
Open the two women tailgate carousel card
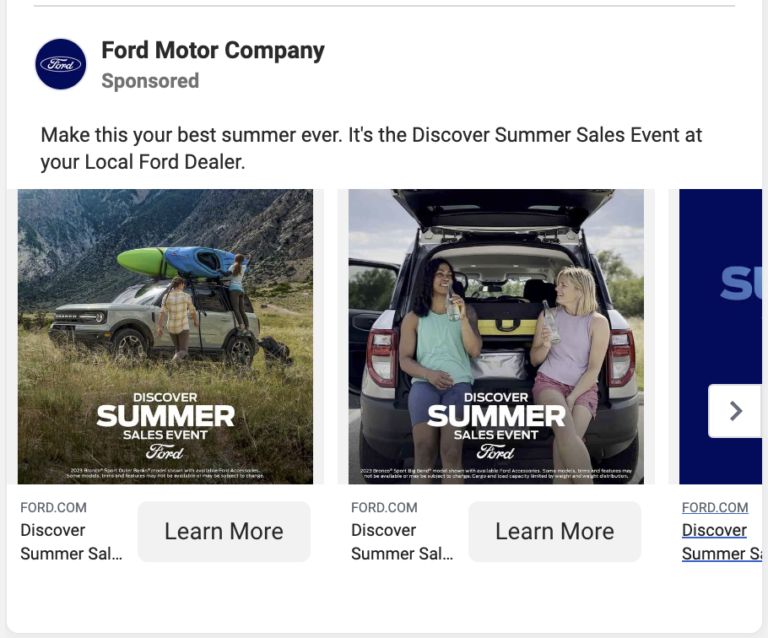(x=496, y=336)
